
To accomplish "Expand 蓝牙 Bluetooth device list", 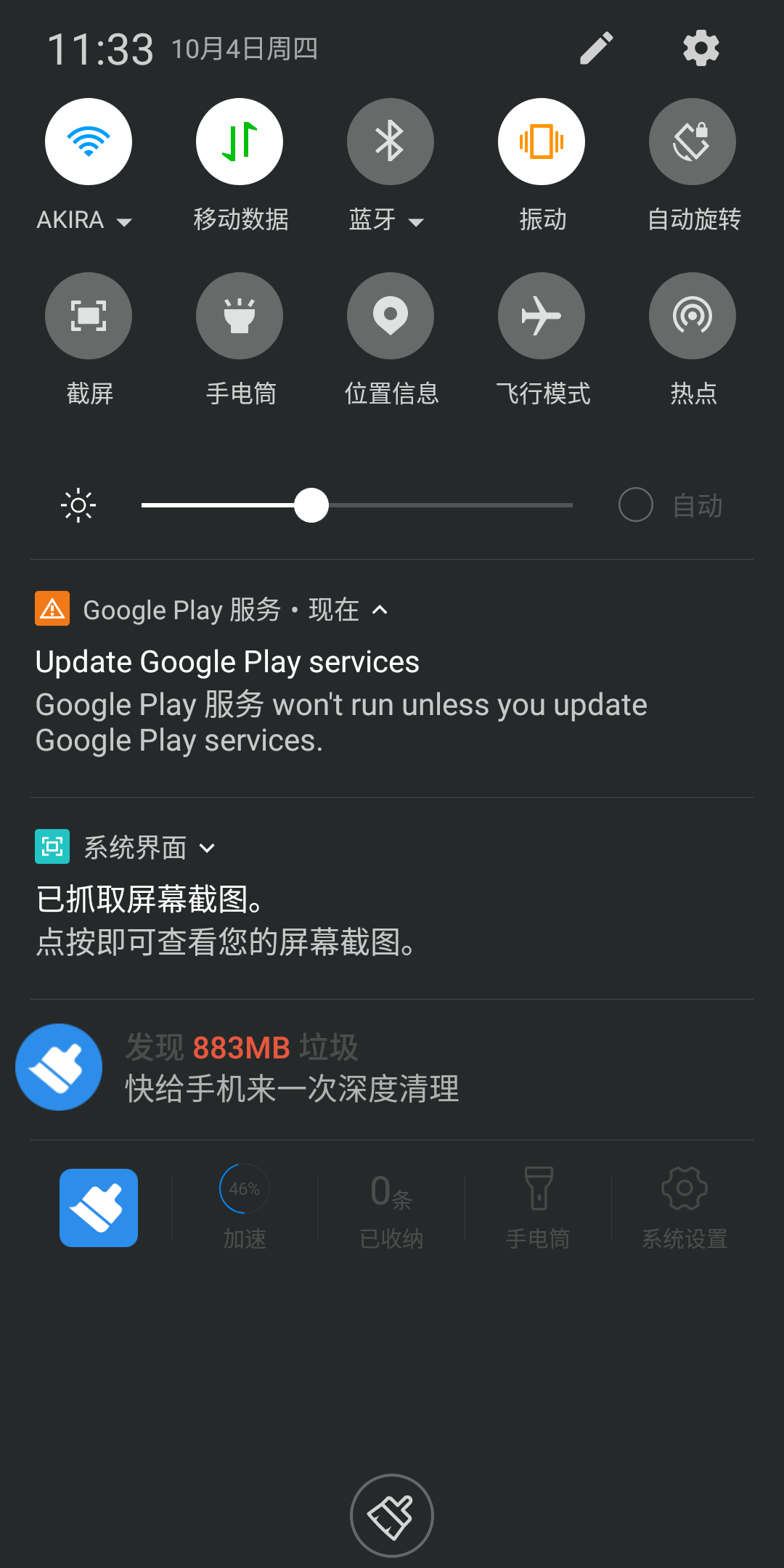I will [417, 221].
